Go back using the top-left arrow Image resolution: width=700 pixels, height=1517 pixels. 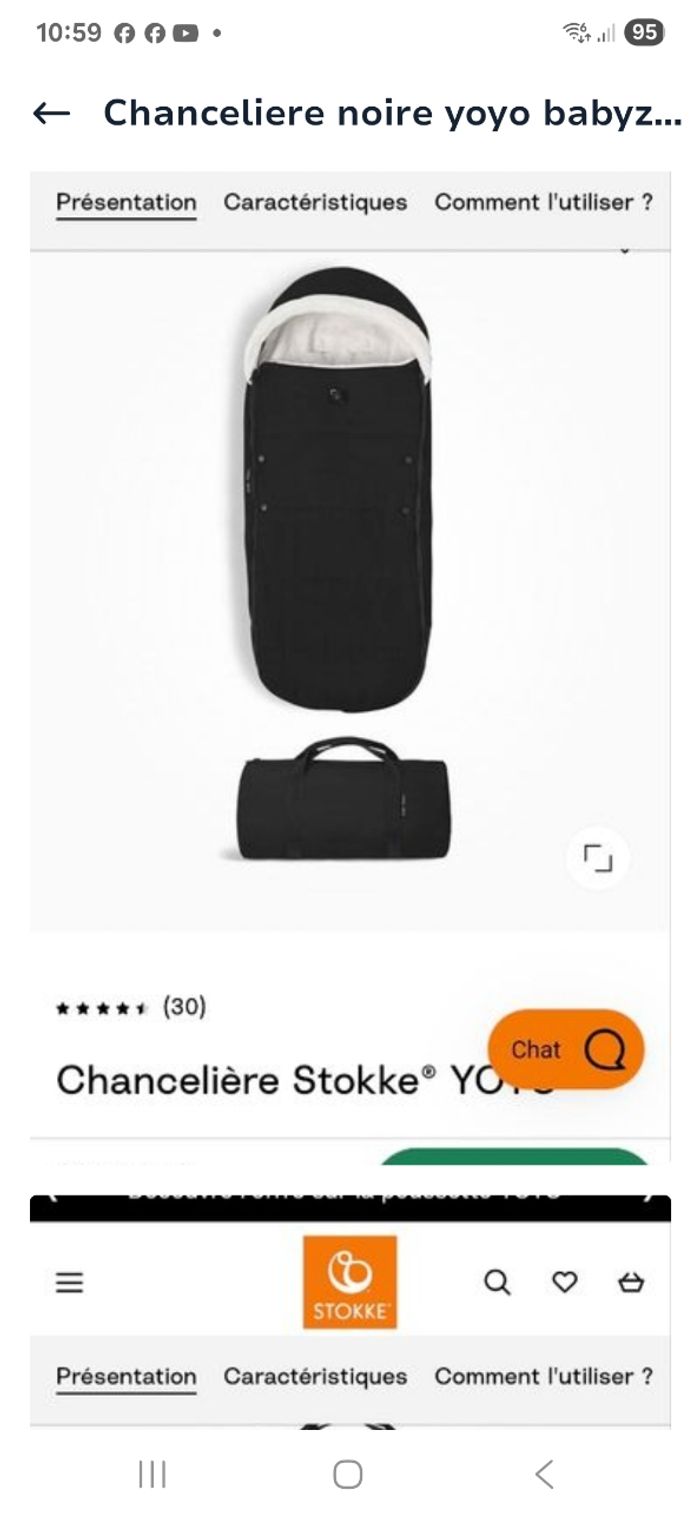[x=51, y=114]
